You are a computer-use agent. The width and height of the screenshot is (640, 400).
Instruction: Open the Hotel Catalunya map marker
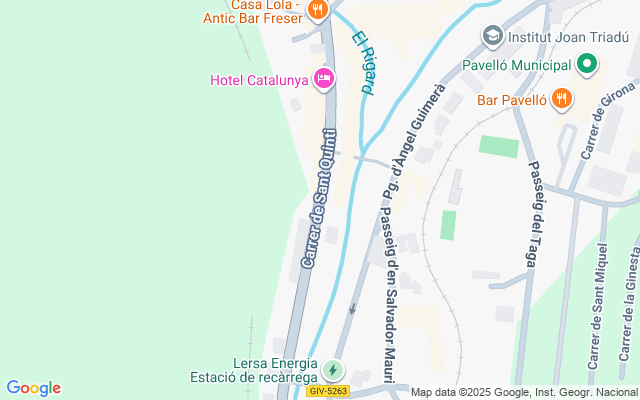point(323,78)
